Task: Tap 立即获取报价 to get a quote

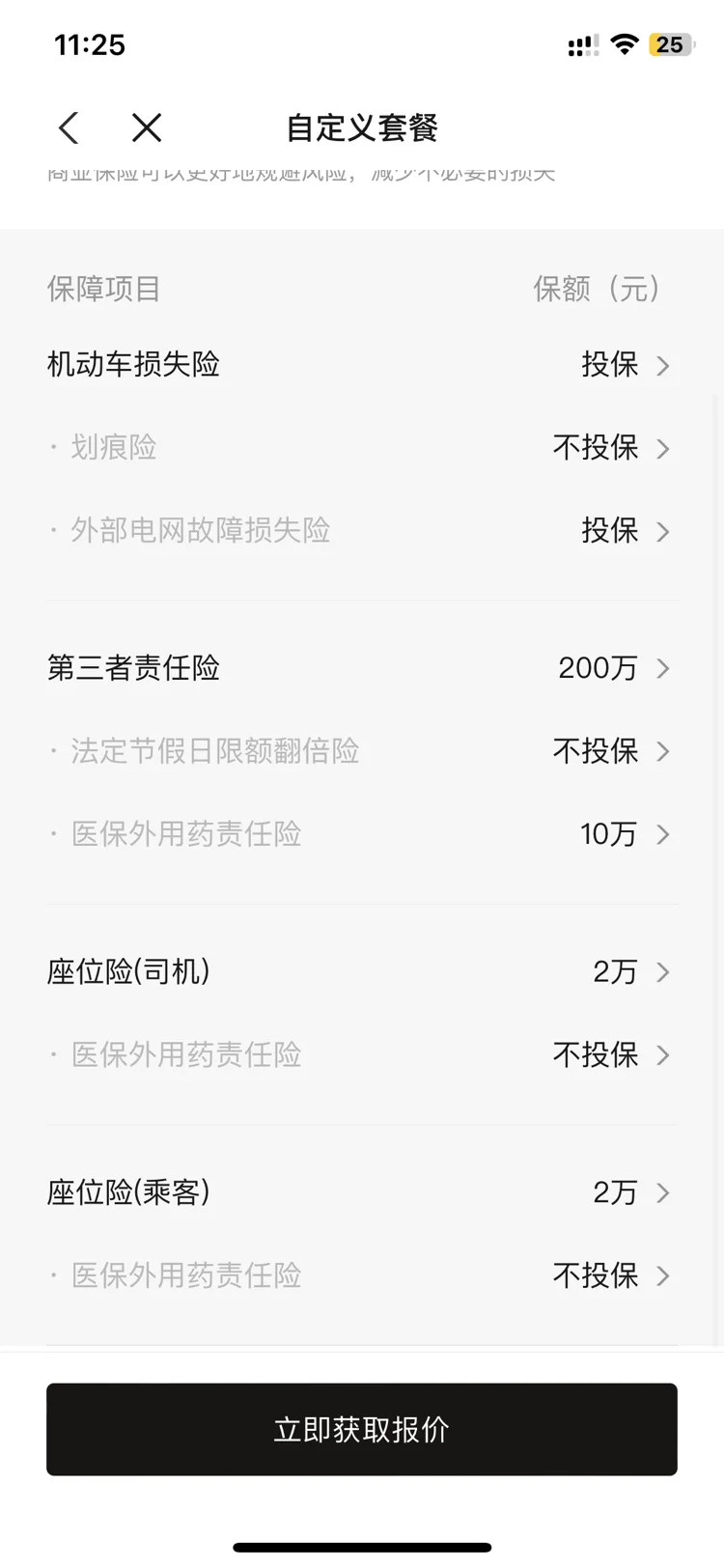Action: [362, 1429]
